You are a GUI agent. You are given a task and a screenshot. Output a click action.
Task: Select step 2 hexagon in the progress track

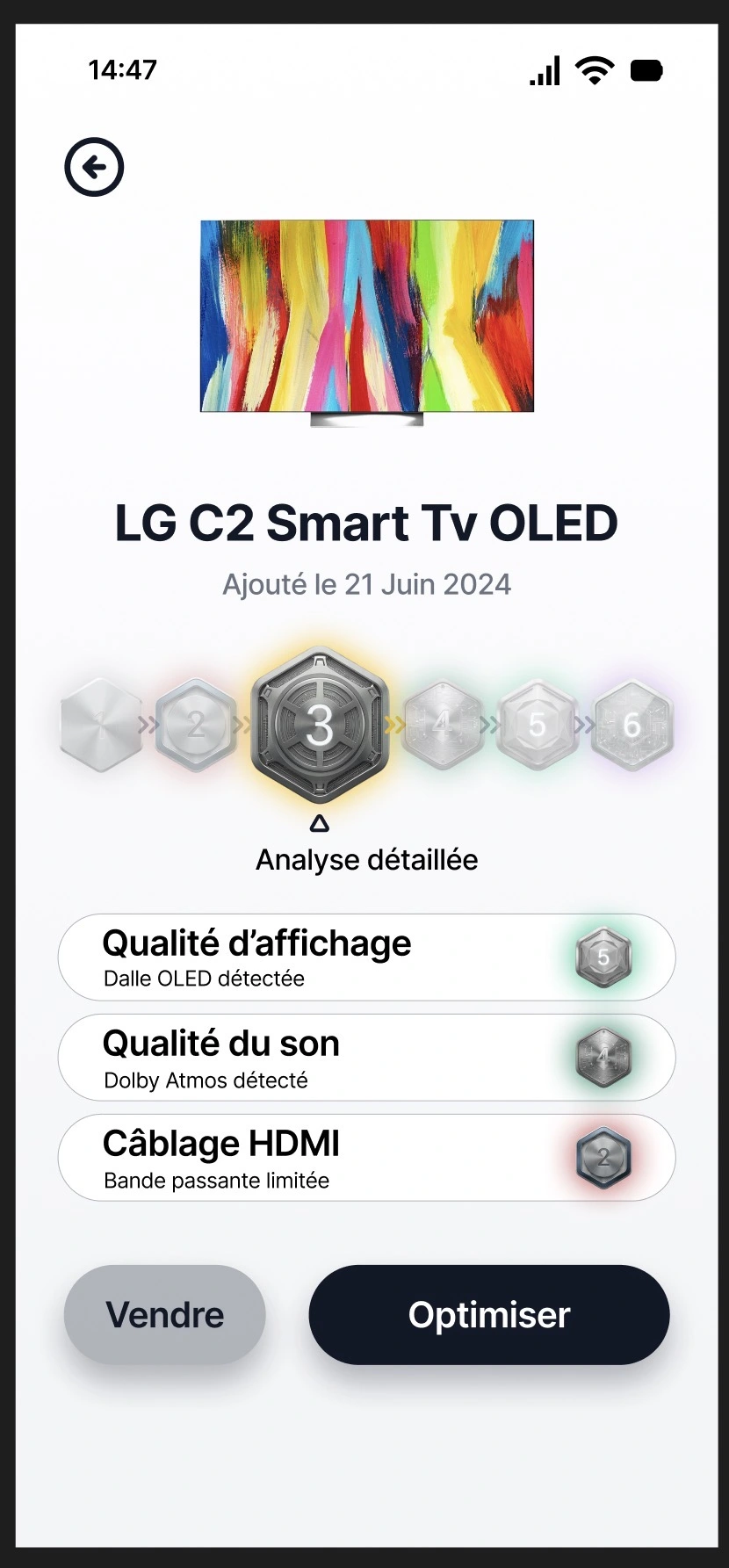tap(196, 725)
